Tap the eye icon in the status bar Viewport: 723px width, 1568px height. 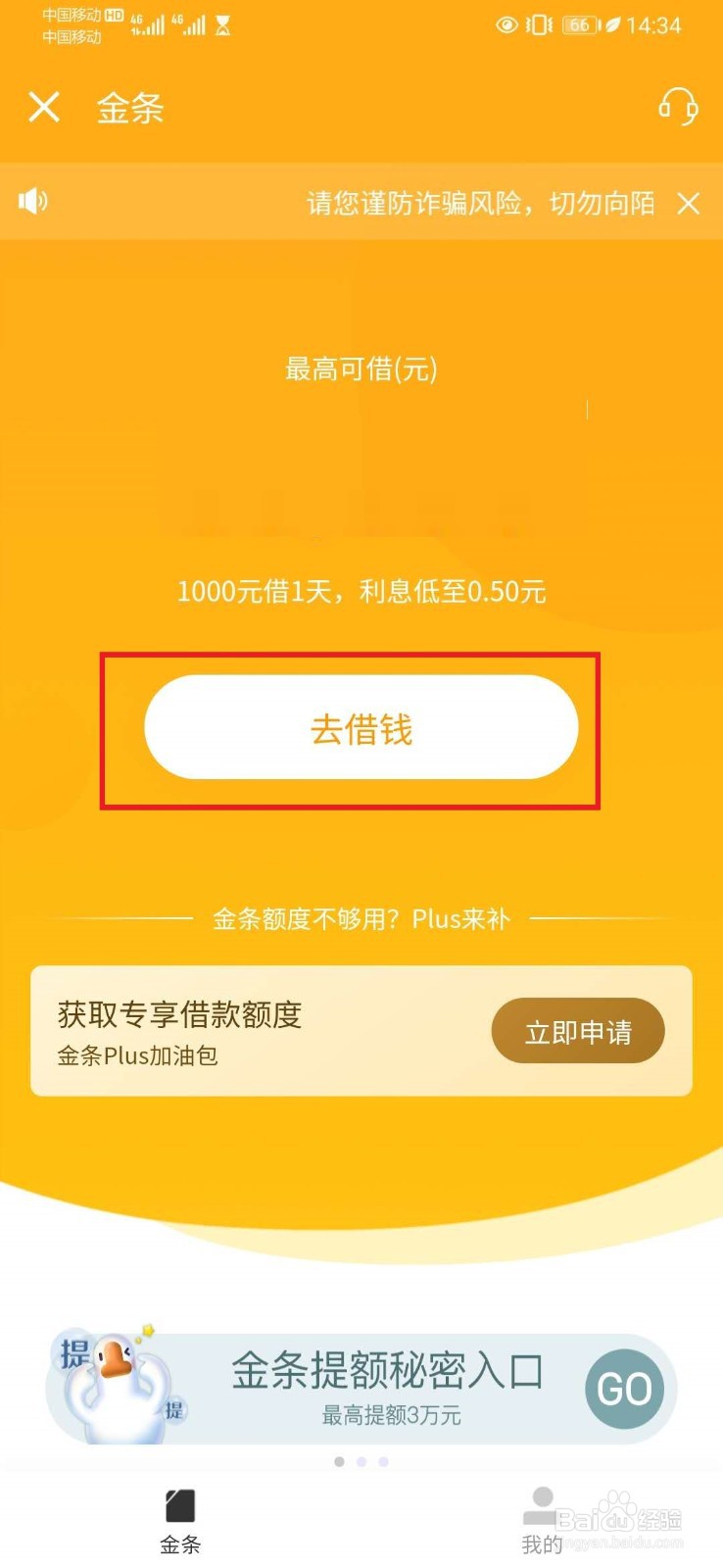(506, 26)
